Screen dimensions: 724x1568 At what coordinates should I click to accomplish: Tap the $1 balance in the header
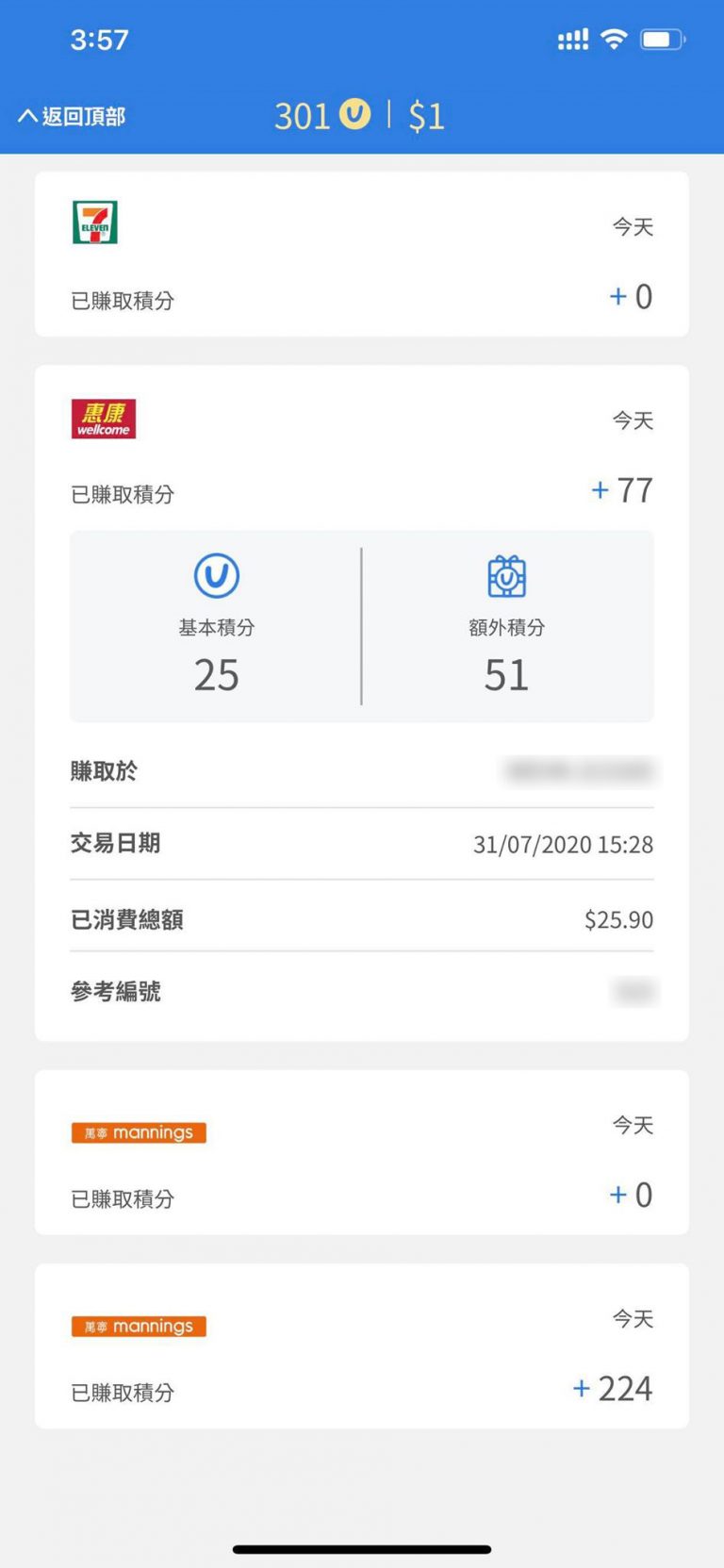click(x=426, y=114)
